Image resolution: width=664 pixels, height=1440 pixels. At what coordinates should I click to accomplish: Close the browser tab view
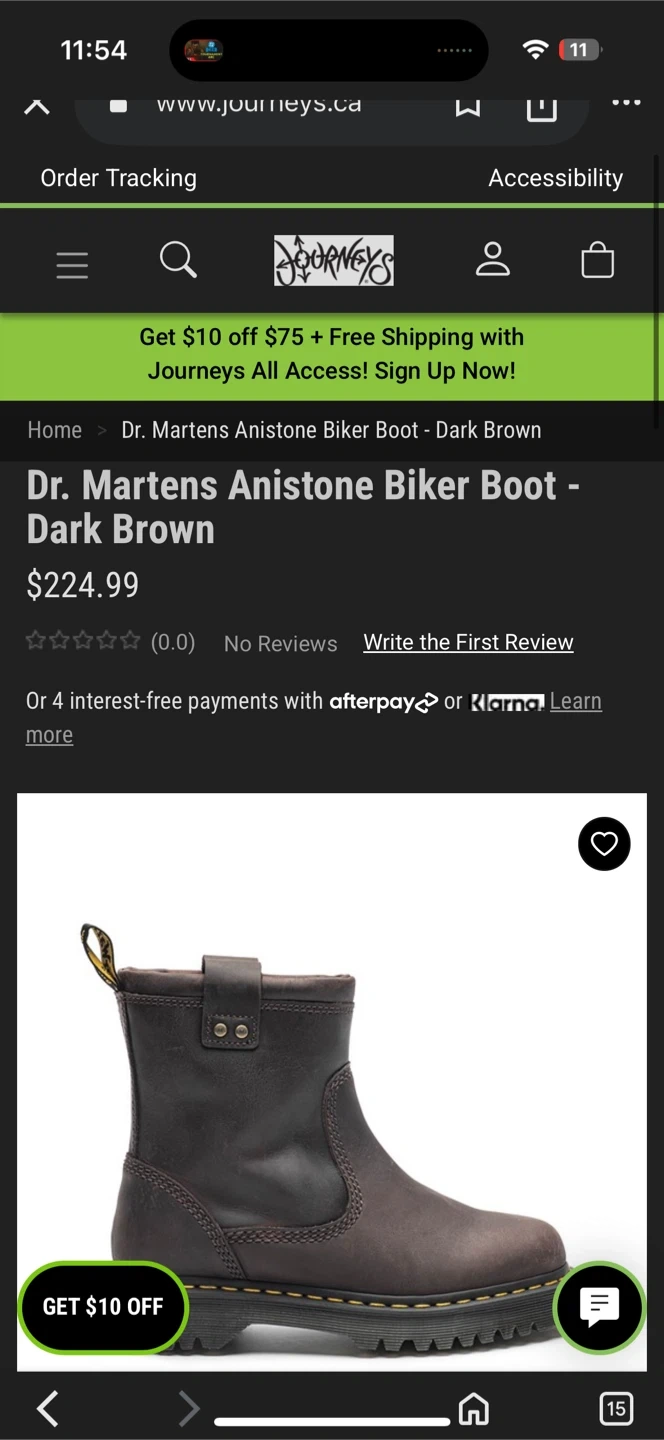37,105
